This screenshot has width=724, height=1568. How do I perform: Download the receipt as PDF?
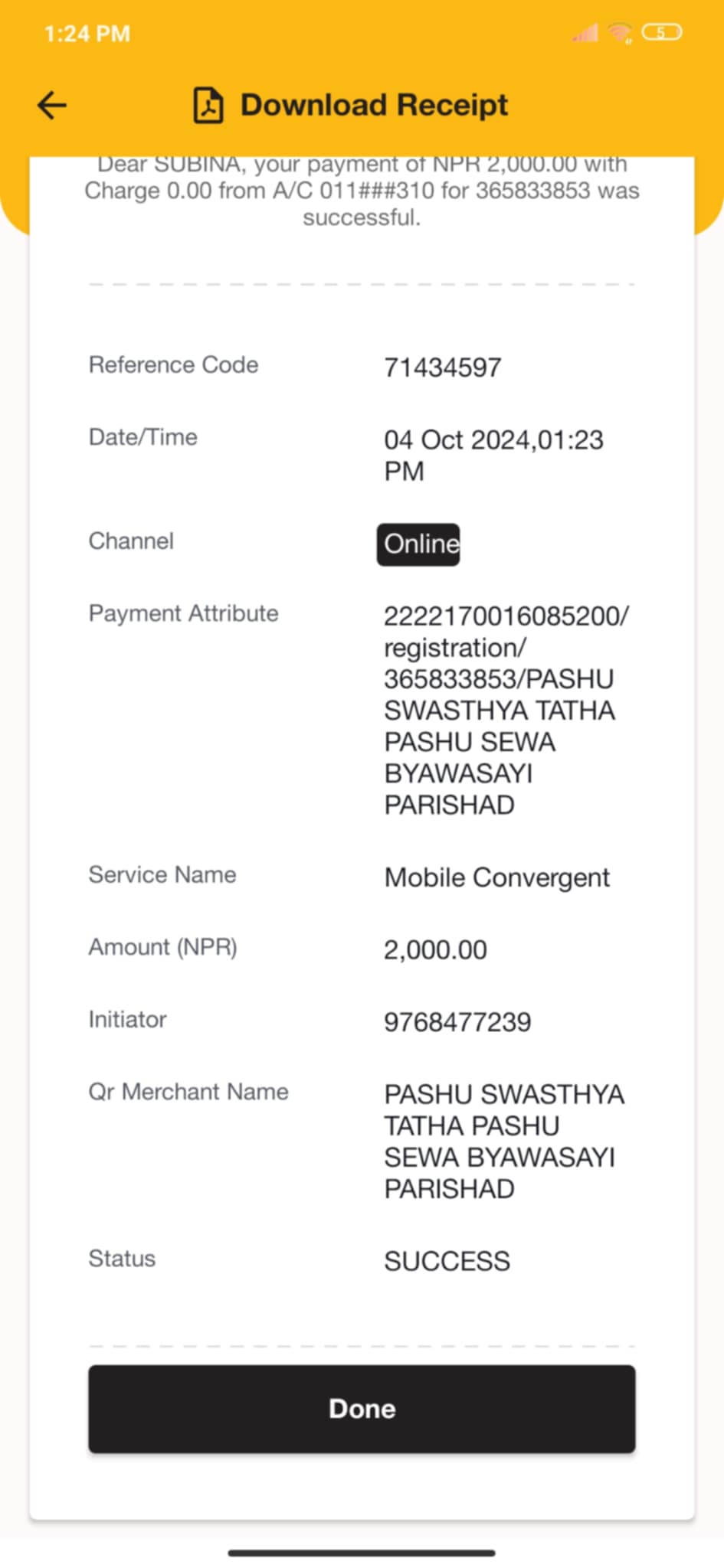click(350, 105)
